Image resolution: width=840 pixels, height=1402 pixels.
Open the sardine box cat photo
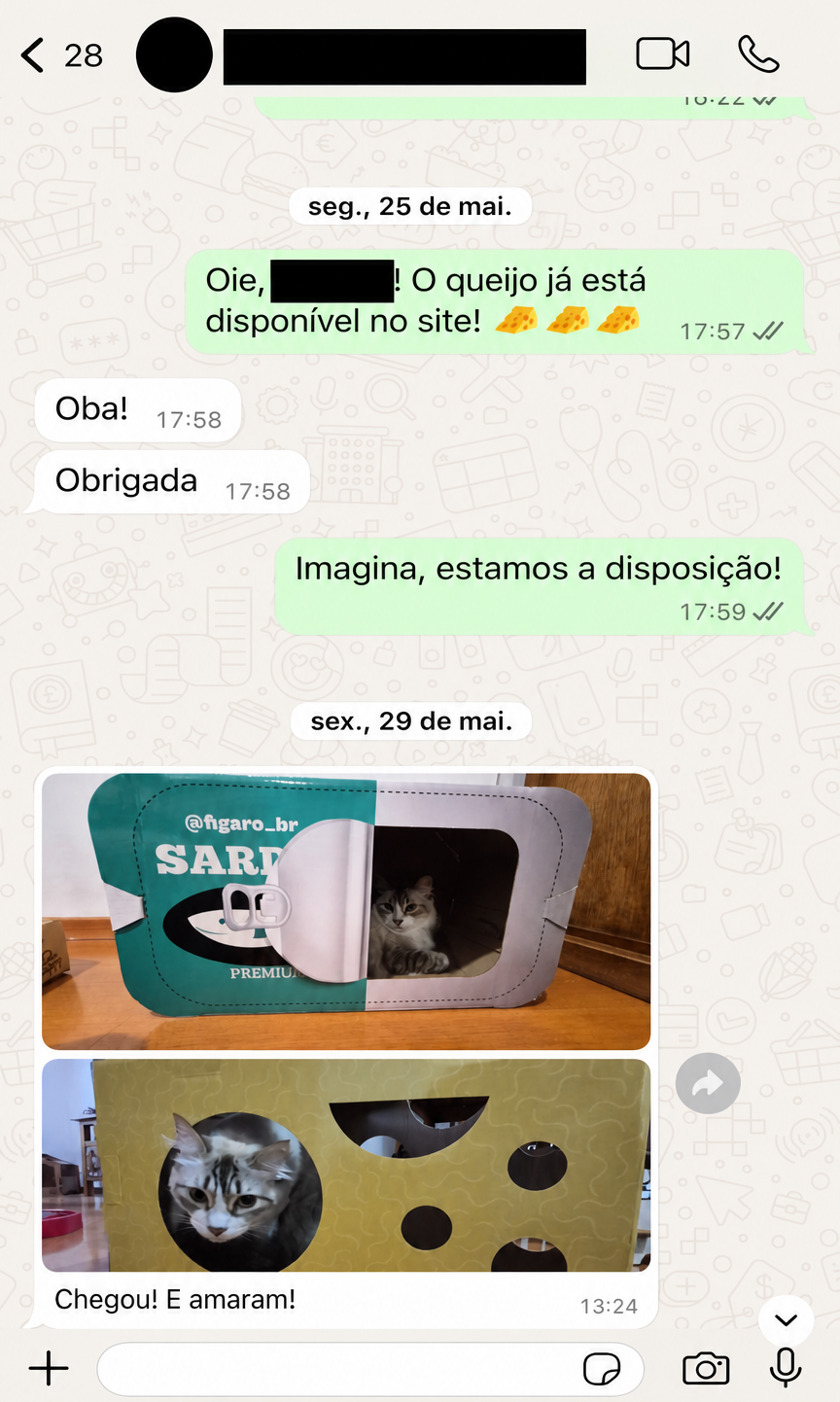point(346,911)
